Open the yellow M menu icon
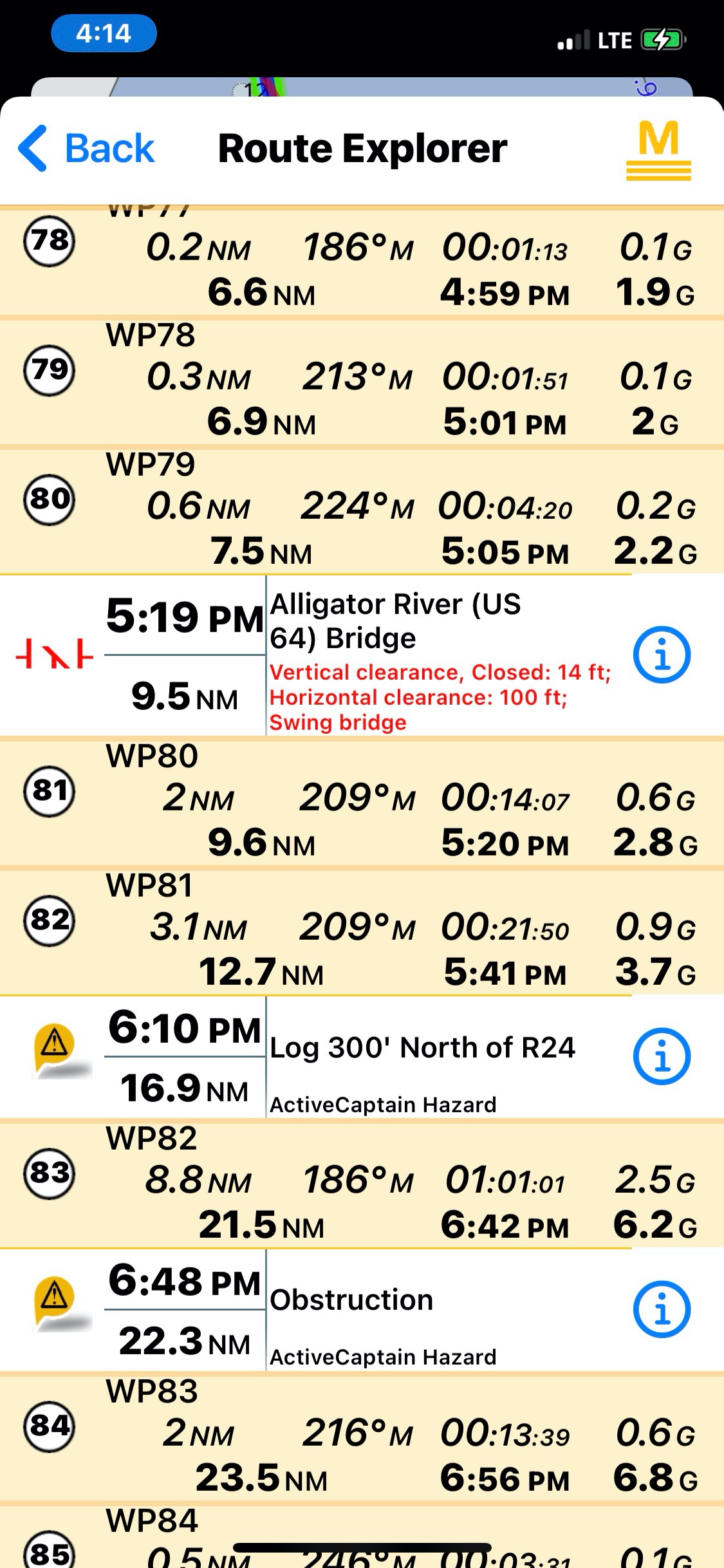 (x=658, y=150)
